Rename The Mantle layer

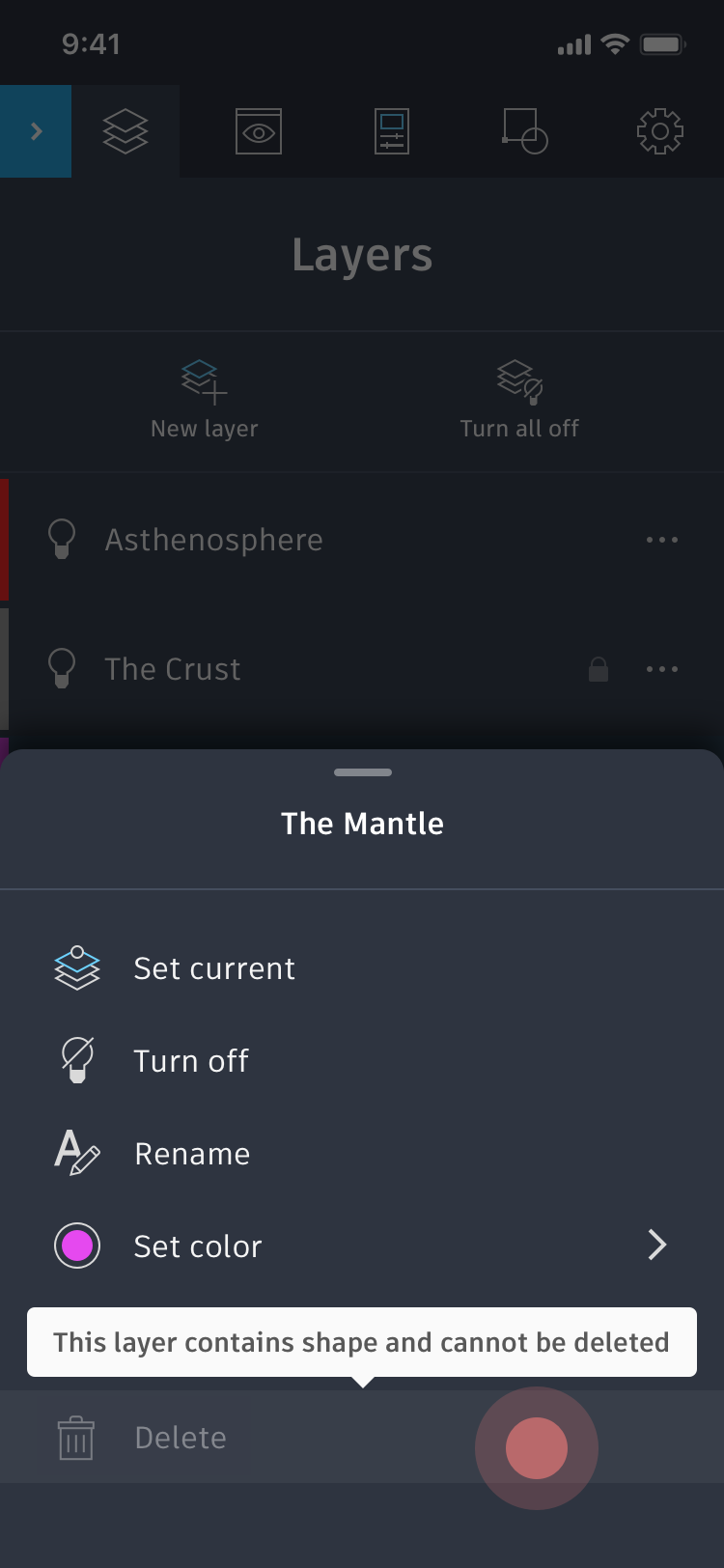362,1153
